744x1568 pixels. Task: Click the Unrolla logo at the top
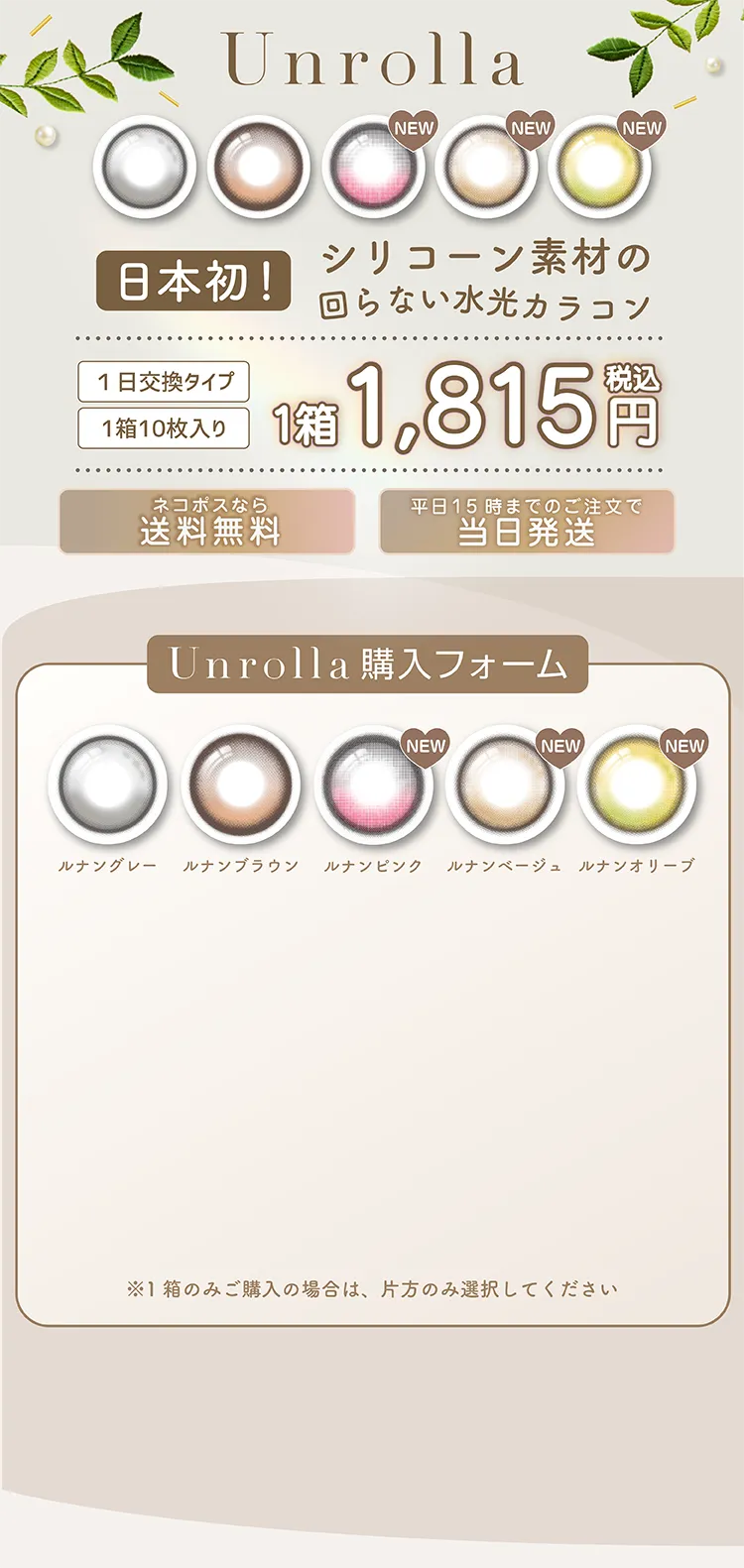(x=372, y=61)
